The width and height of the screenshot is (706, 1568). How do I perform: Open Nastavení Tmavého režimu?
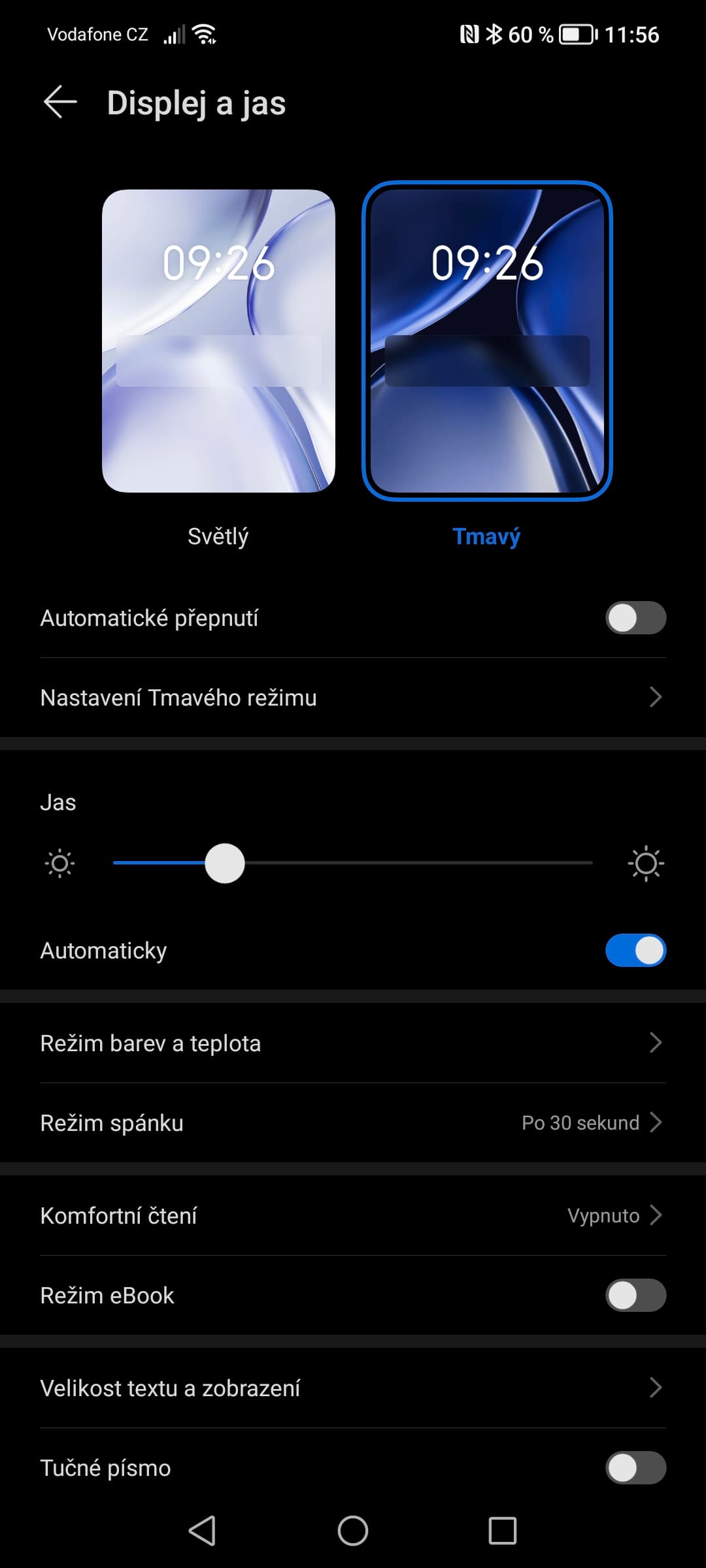[x=353, y=697]
